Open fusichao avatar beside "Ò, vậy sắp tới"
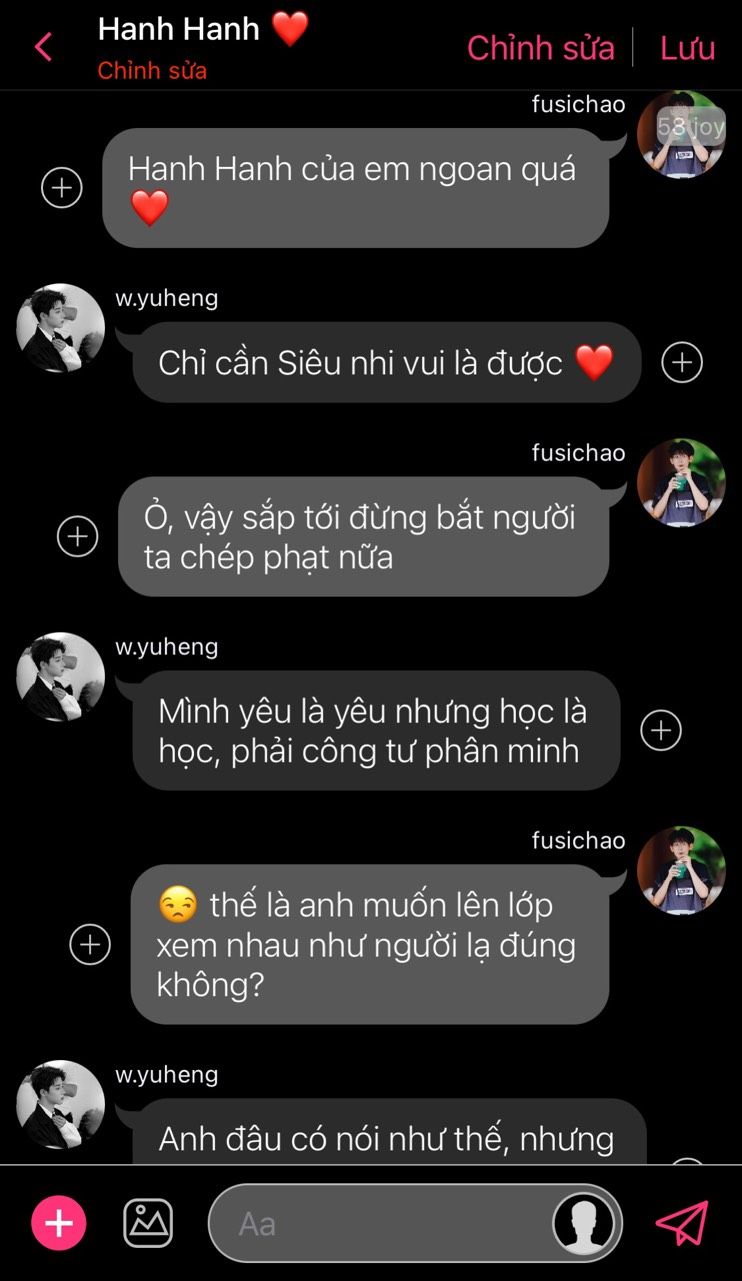The height and width of the screenshot is (1281, 742). 681,483
